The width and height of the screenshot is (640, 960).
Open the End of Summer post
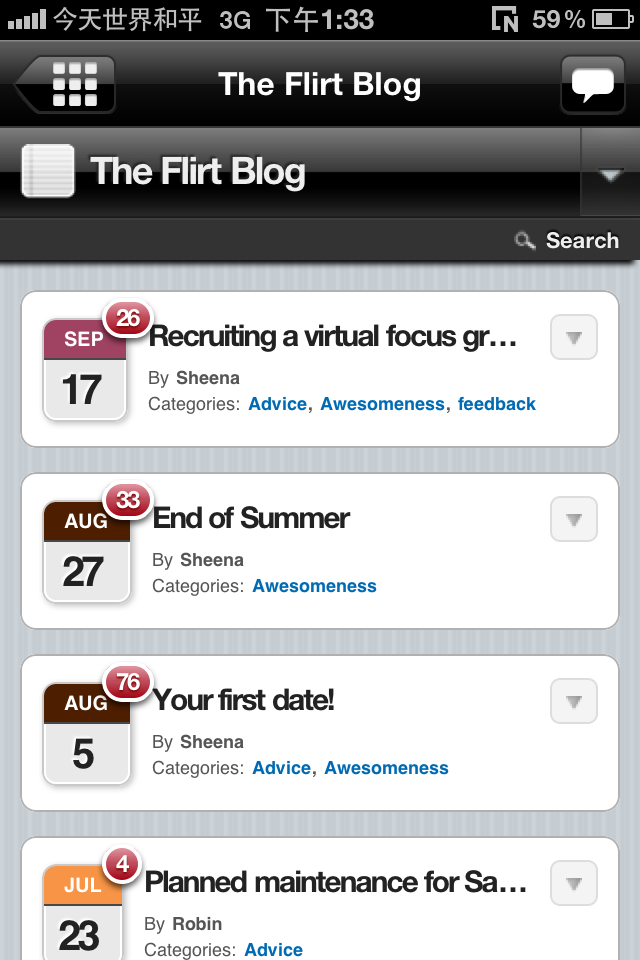coord(251,518)
